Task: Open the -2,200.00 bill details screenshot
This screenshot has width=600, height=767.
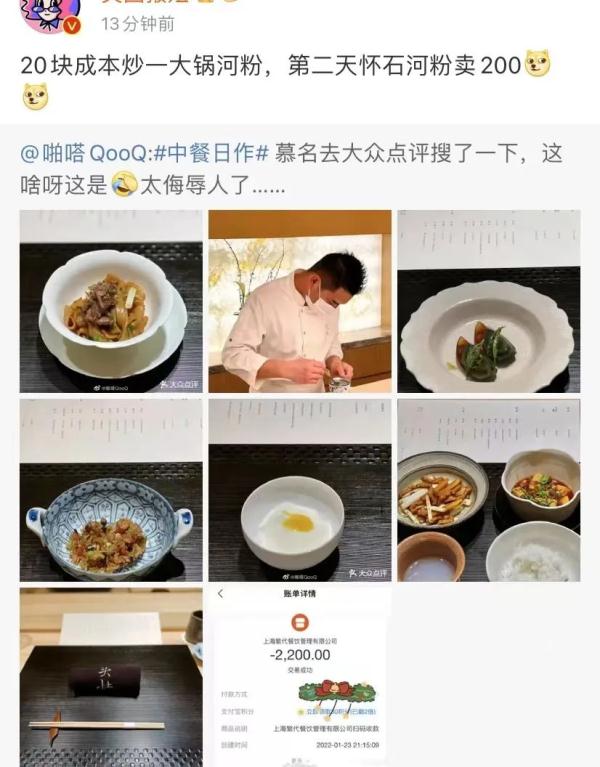Action: 299,676
